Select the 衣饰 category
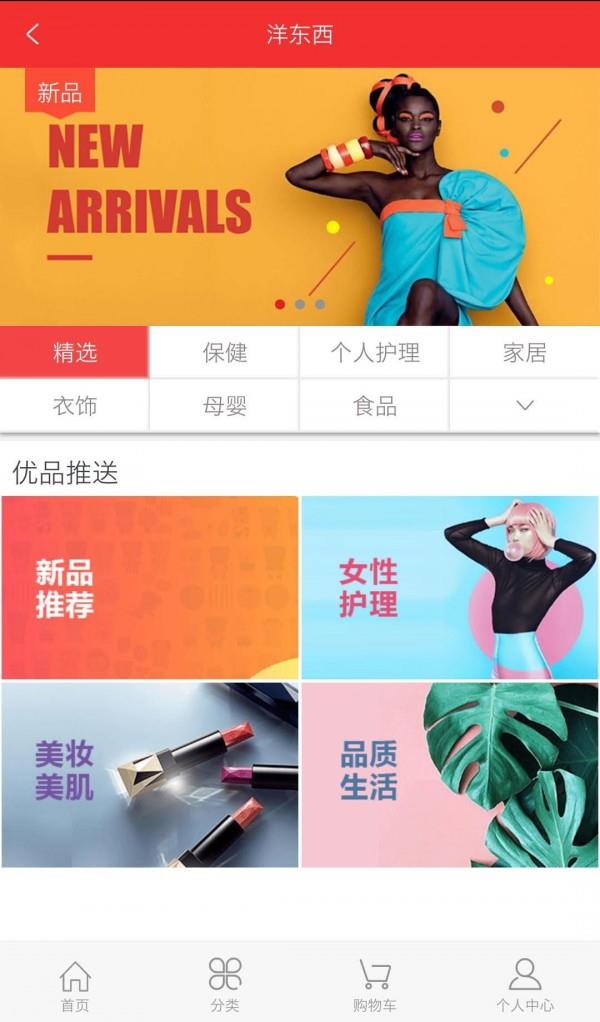Viewport: 600px width, 1022px height. tap(75, 406)
